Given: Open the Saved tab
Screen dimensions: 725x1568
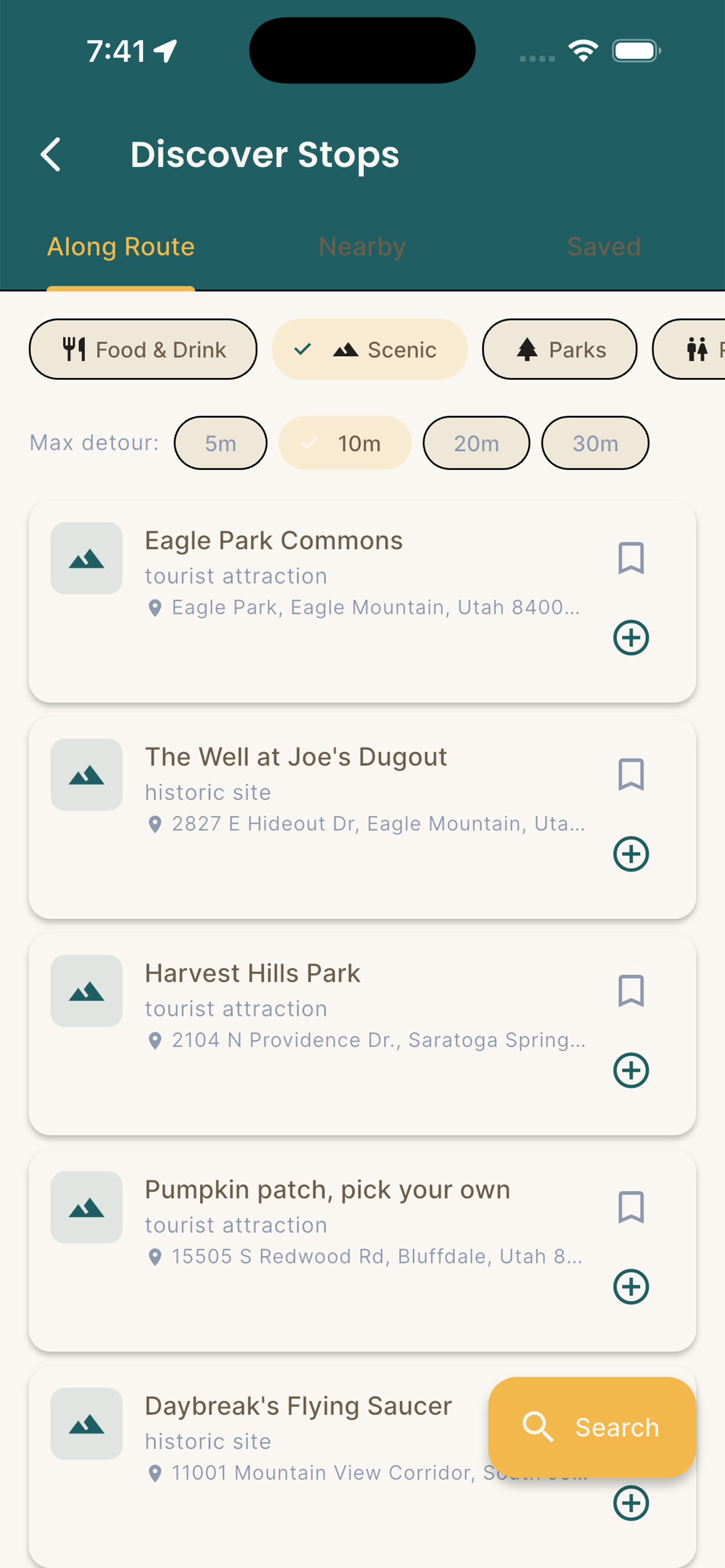Looking at the screenshot, I should click(603, 246).
